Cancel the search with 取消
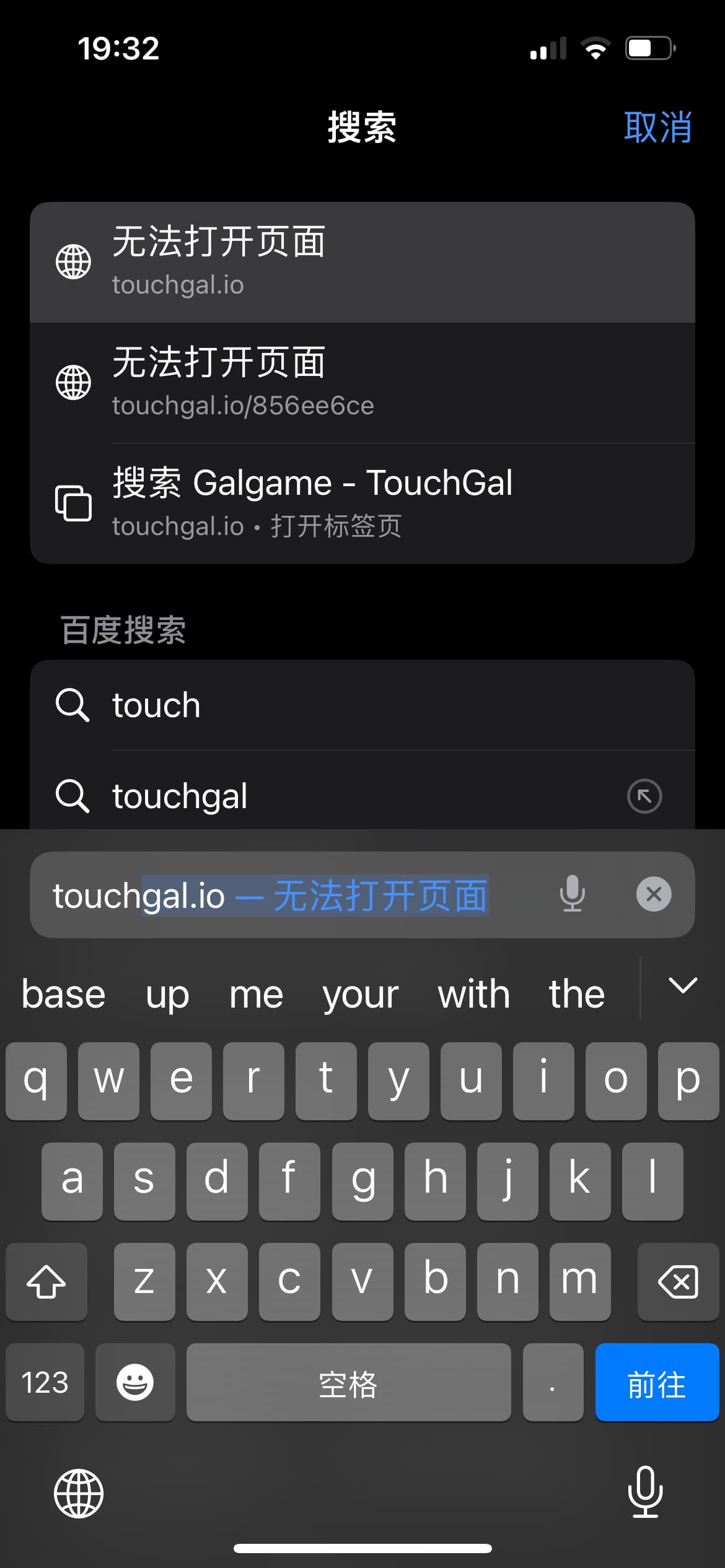Image resolution: width=725 pixels, height=1568 pixels. (x=657, y=128)
